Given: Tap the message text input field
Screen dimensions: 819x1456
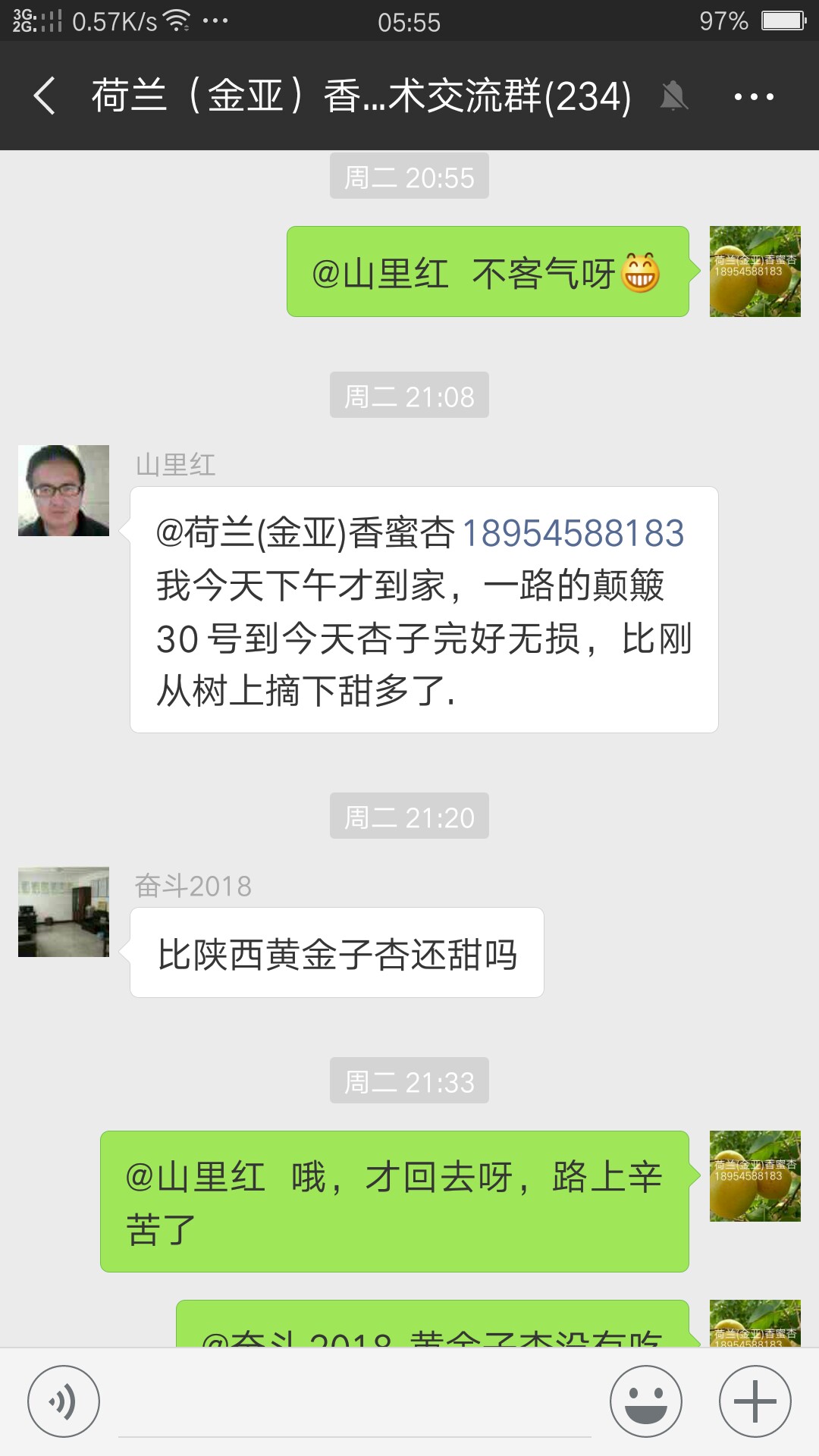Looking at the screenshot, I should tap(355, 1401).
